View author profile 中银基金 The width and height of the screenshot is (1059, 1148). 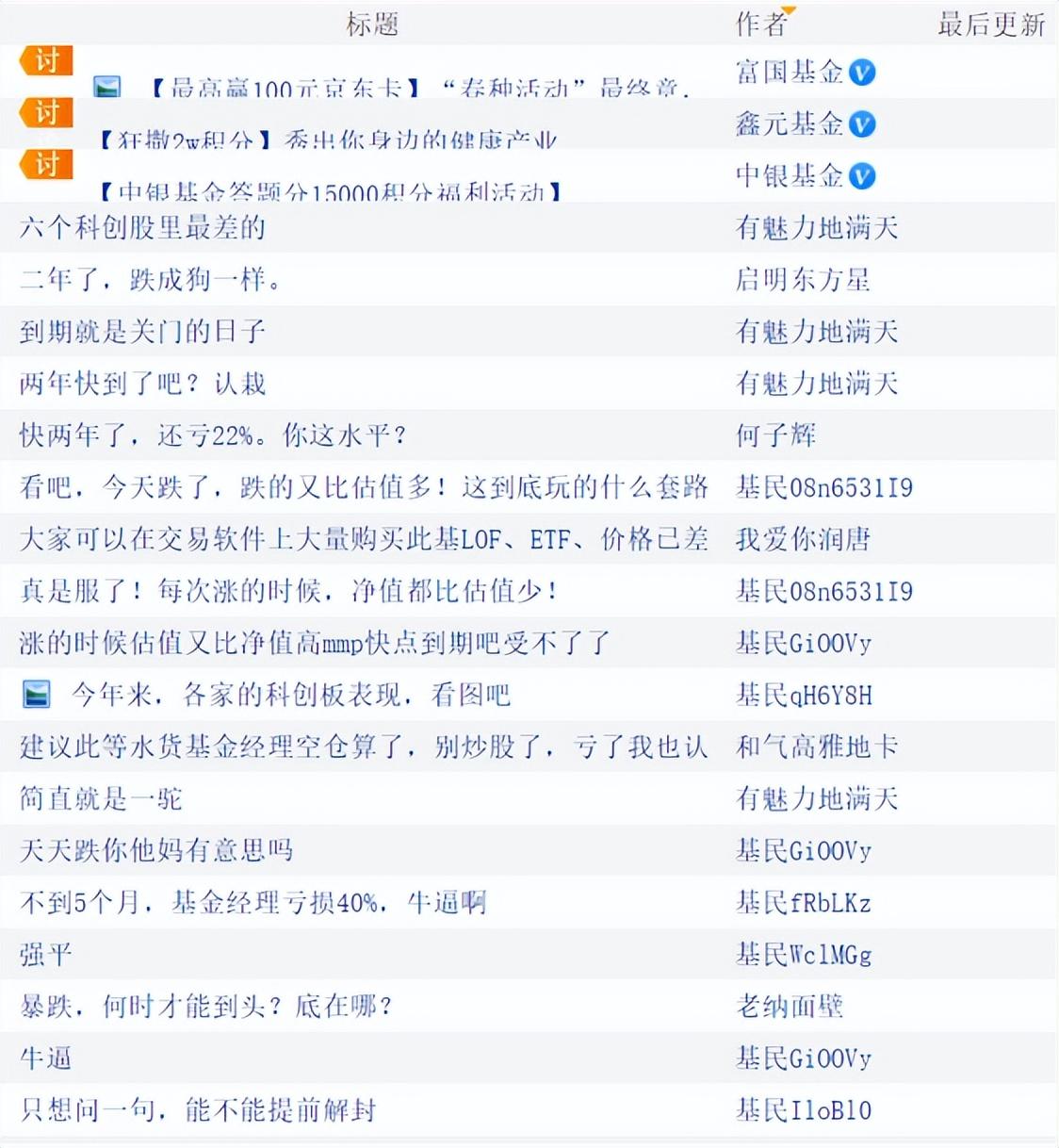790,175
